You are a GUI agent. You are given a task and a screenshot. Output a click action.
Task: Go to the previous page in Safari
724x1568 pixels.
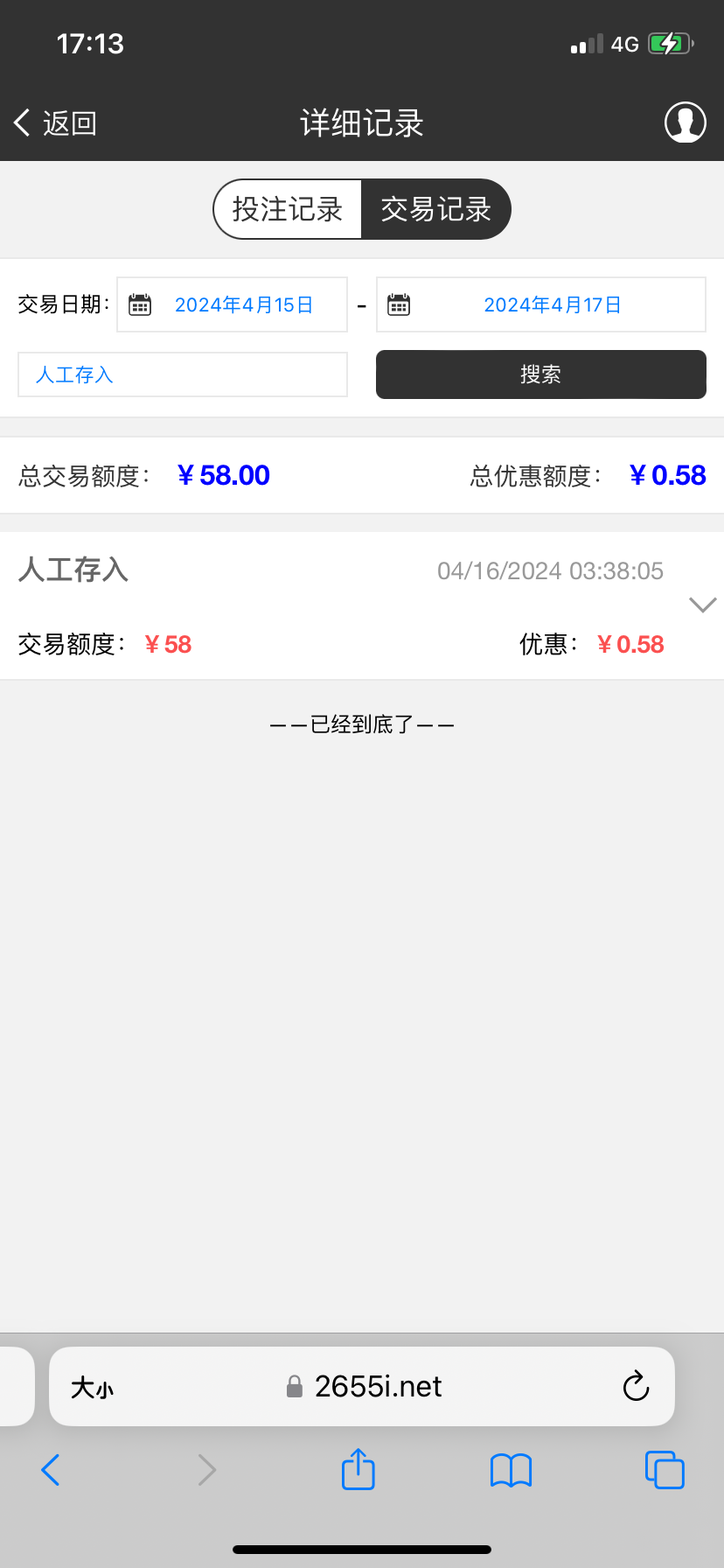click(x=51, y=1470)
